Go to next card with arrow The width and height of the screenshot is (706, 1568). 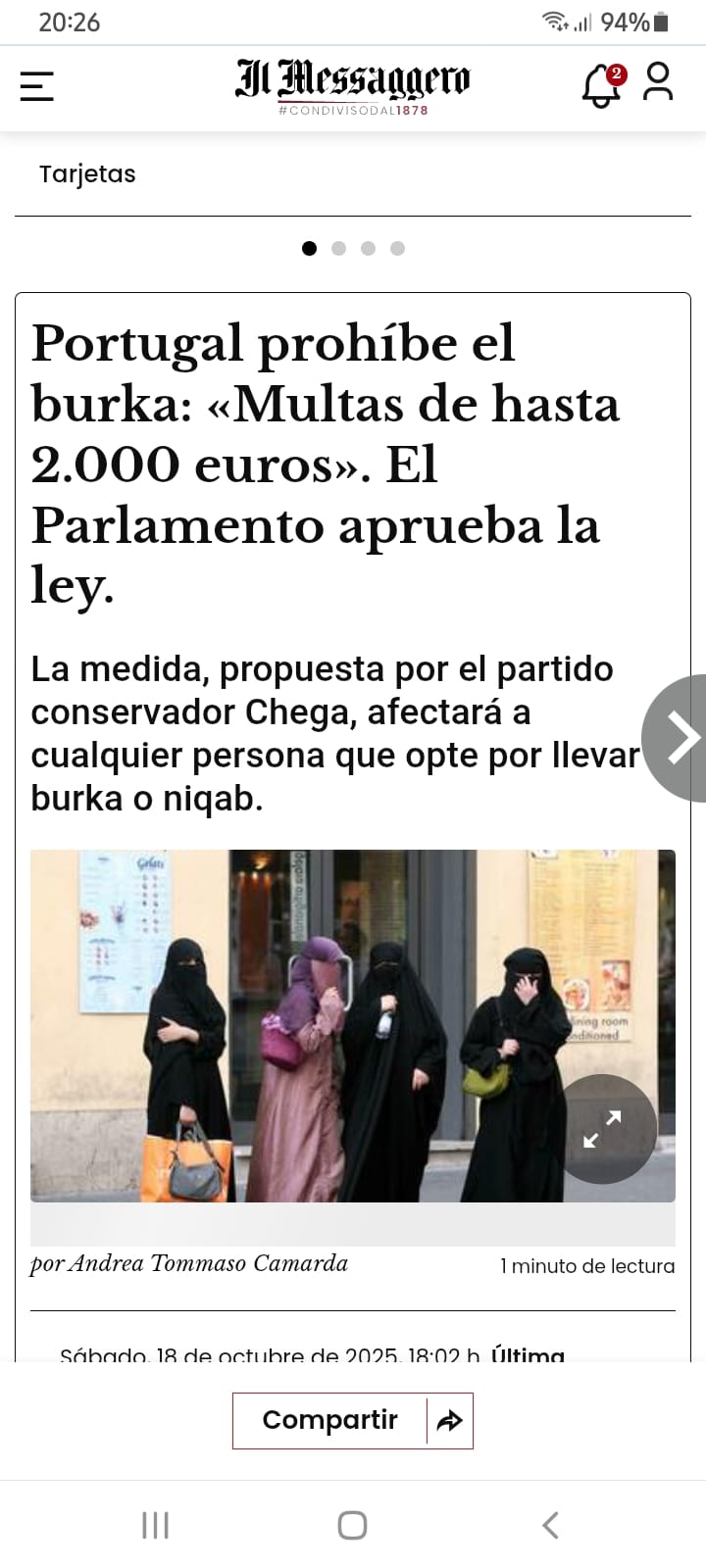tap(681, 738)
